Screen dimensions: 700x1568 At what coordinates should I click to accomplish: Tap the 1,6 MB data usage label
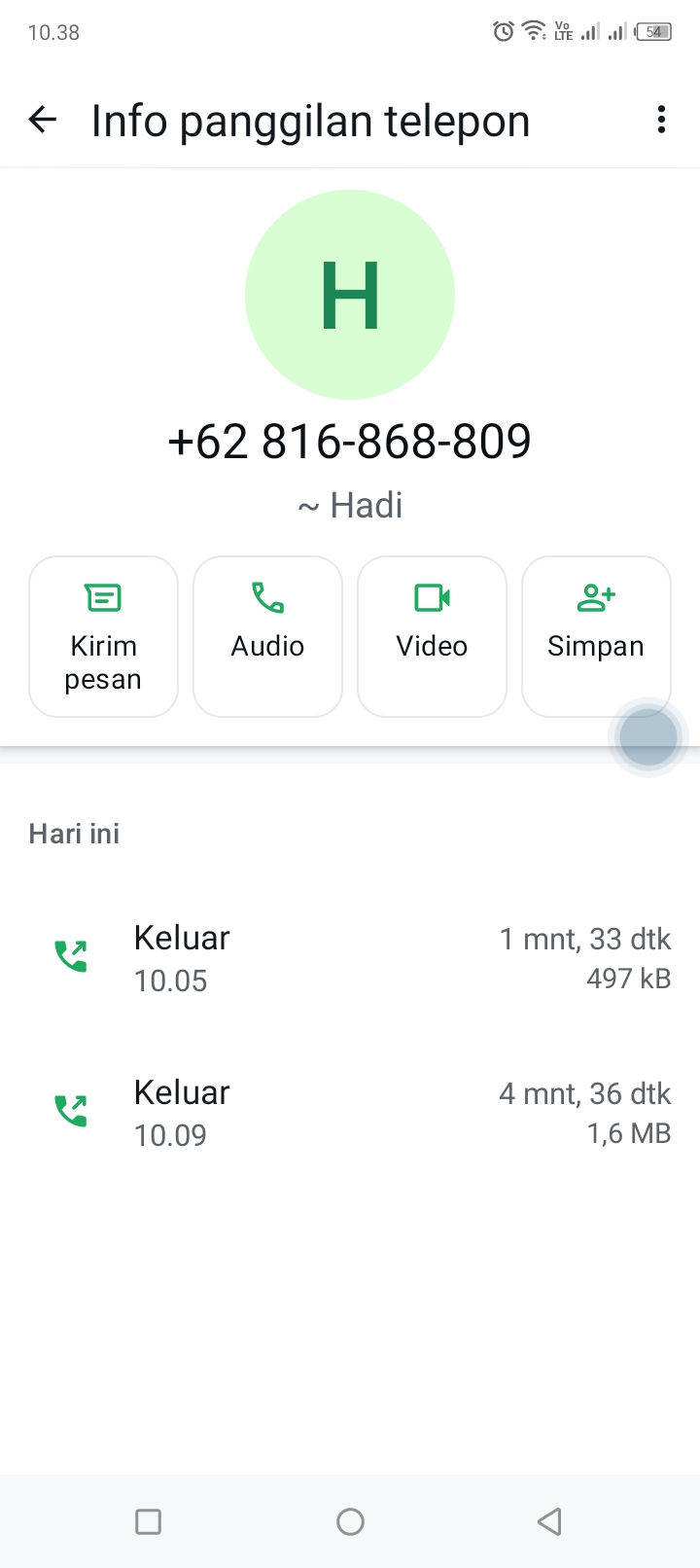point(629,1132)
